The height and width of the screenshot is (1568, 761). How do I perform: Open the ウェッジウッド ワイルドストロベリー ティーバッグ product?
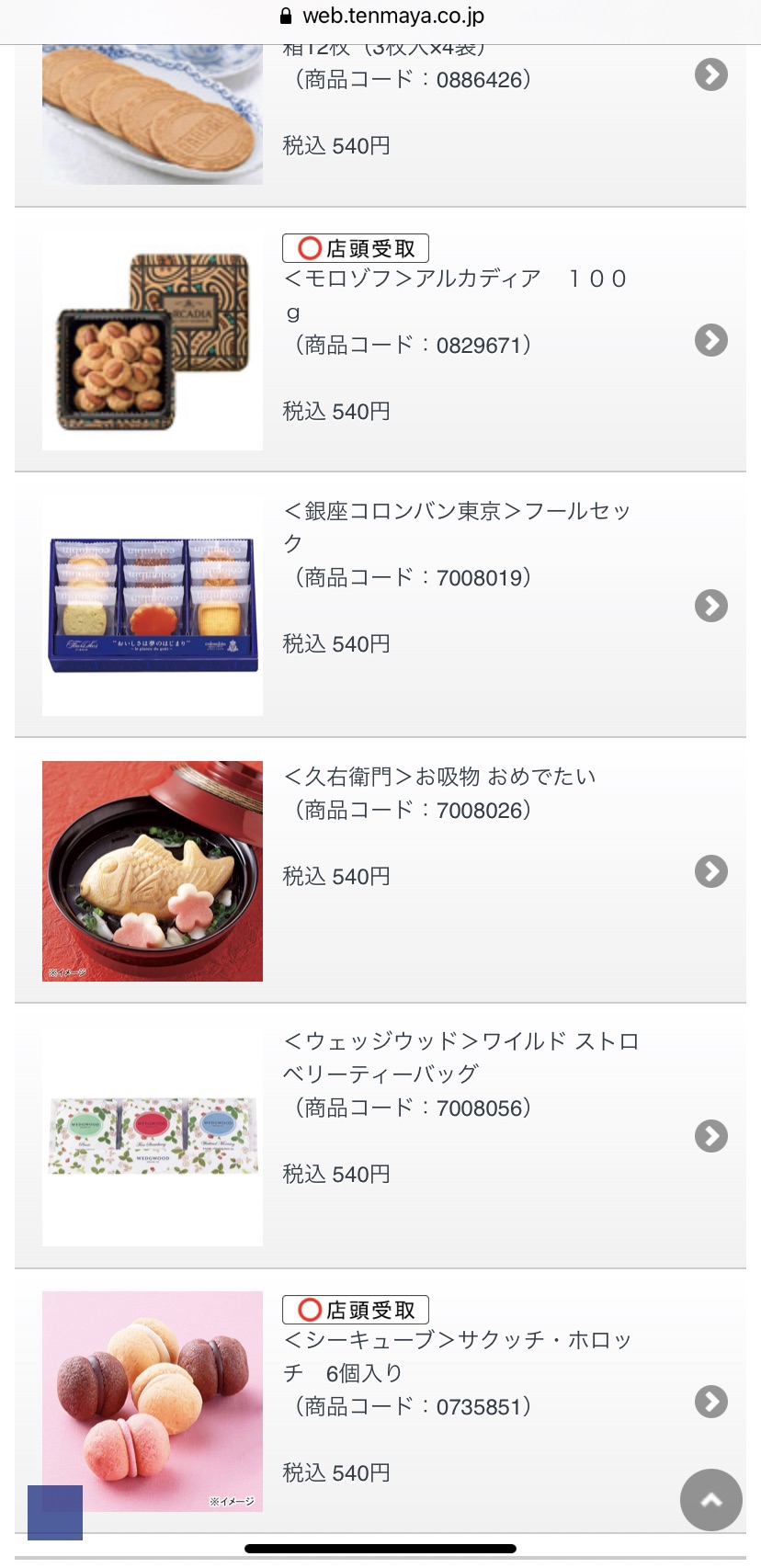[x=380, y=1137]
